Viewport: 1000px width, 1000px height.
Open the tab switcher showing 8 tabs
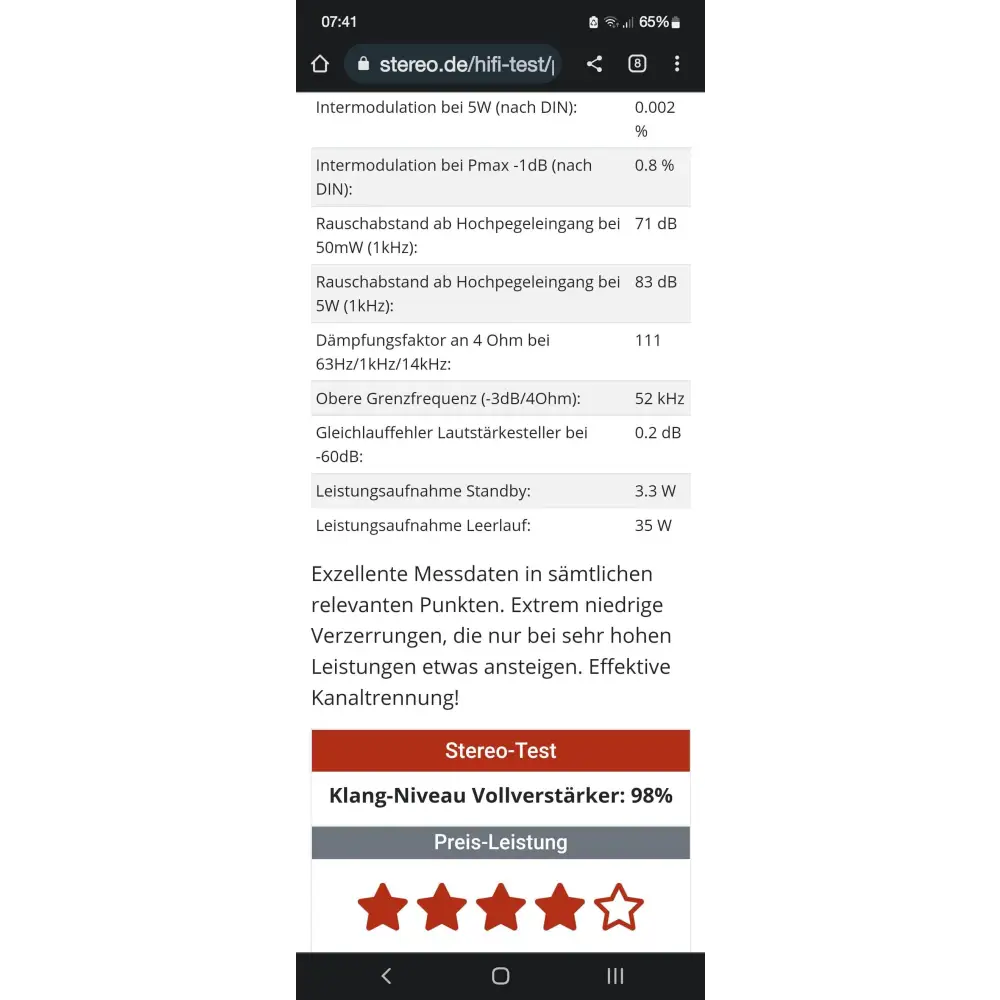(x=637, y=64)
